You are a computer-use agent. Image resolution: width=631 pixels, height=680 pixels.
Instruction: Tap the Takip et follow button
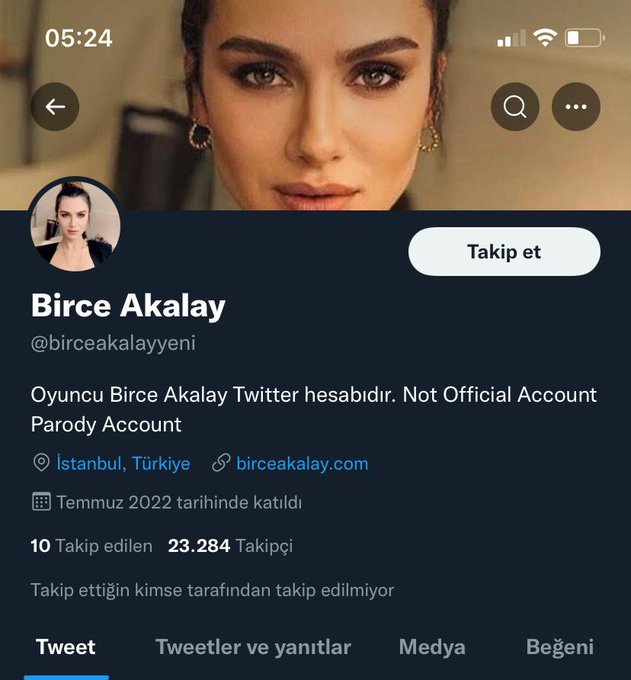(x=504, y=252)
